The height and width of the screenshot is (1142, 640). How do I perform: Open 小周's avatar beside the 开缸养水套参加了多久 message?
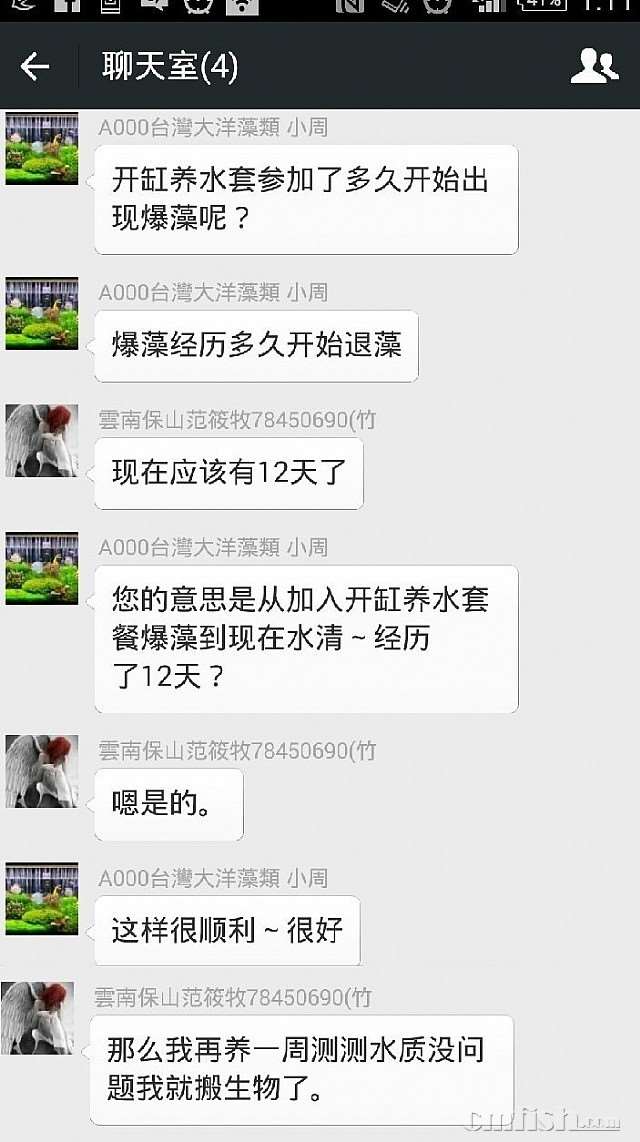pyautogui.click(x=42, y=149)
